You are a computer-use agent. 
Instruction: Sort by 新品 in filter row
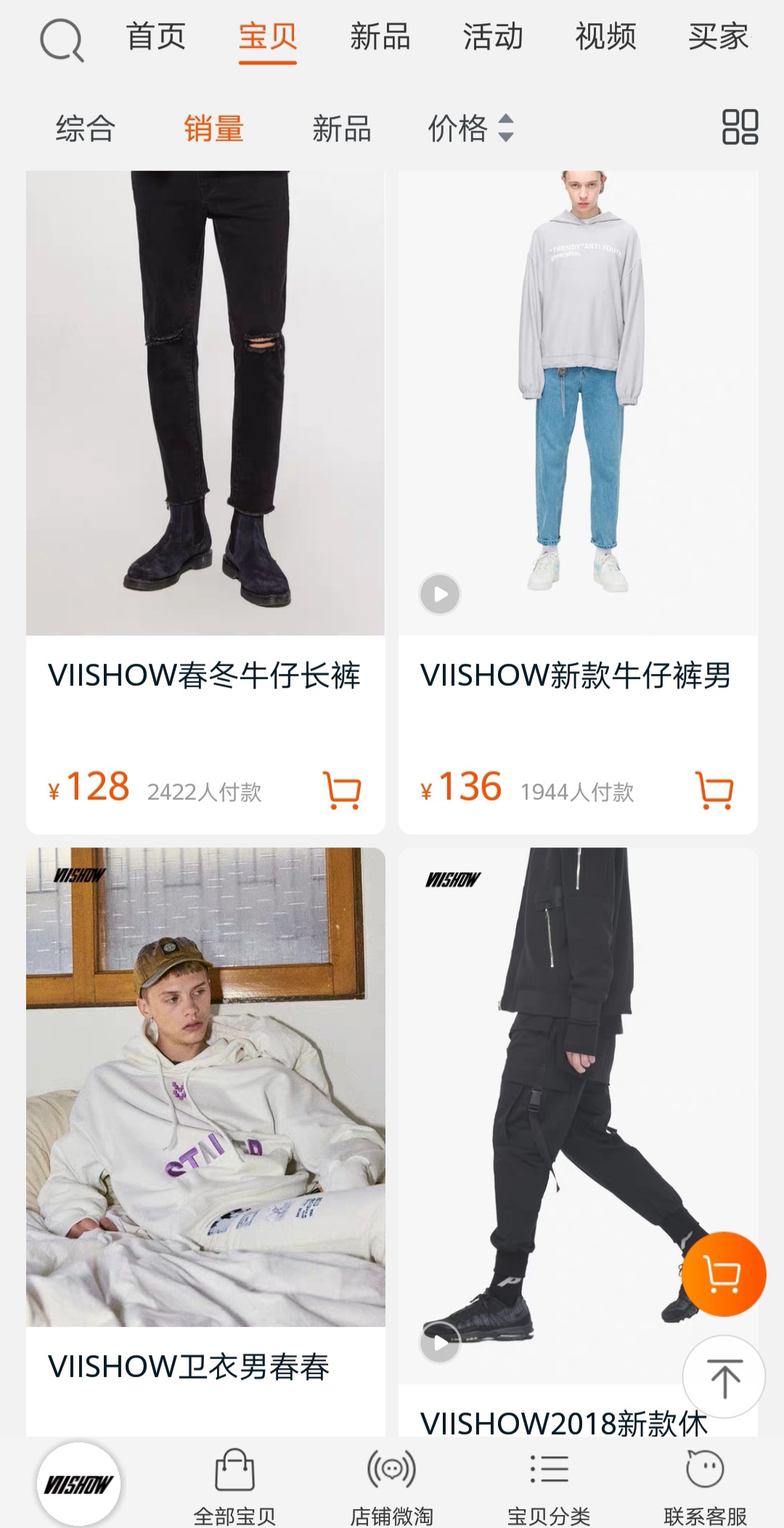341,129
